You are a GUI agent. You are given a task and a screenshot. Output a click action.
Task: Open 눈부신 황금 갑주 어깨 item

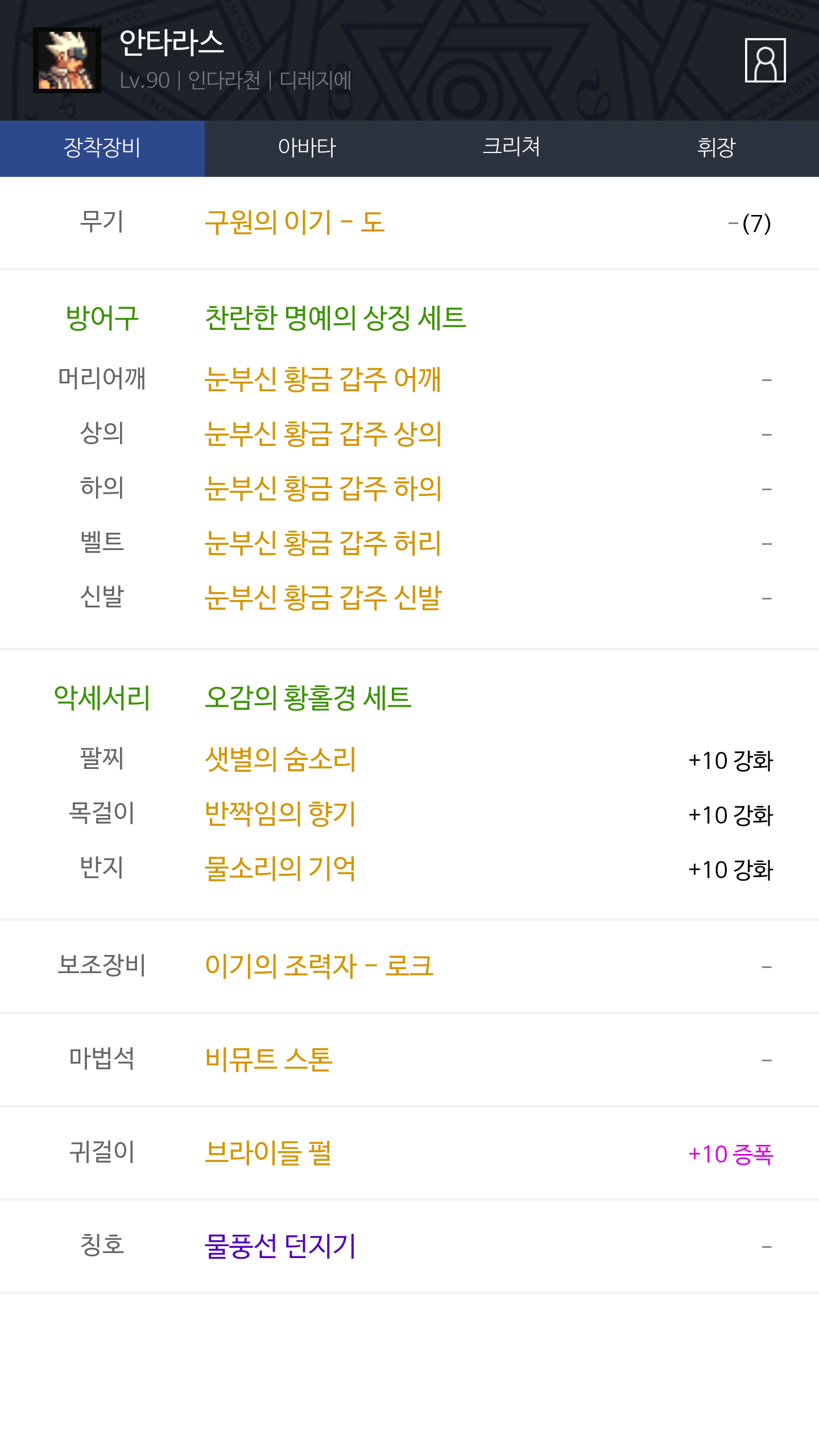[x=322, y=379]
